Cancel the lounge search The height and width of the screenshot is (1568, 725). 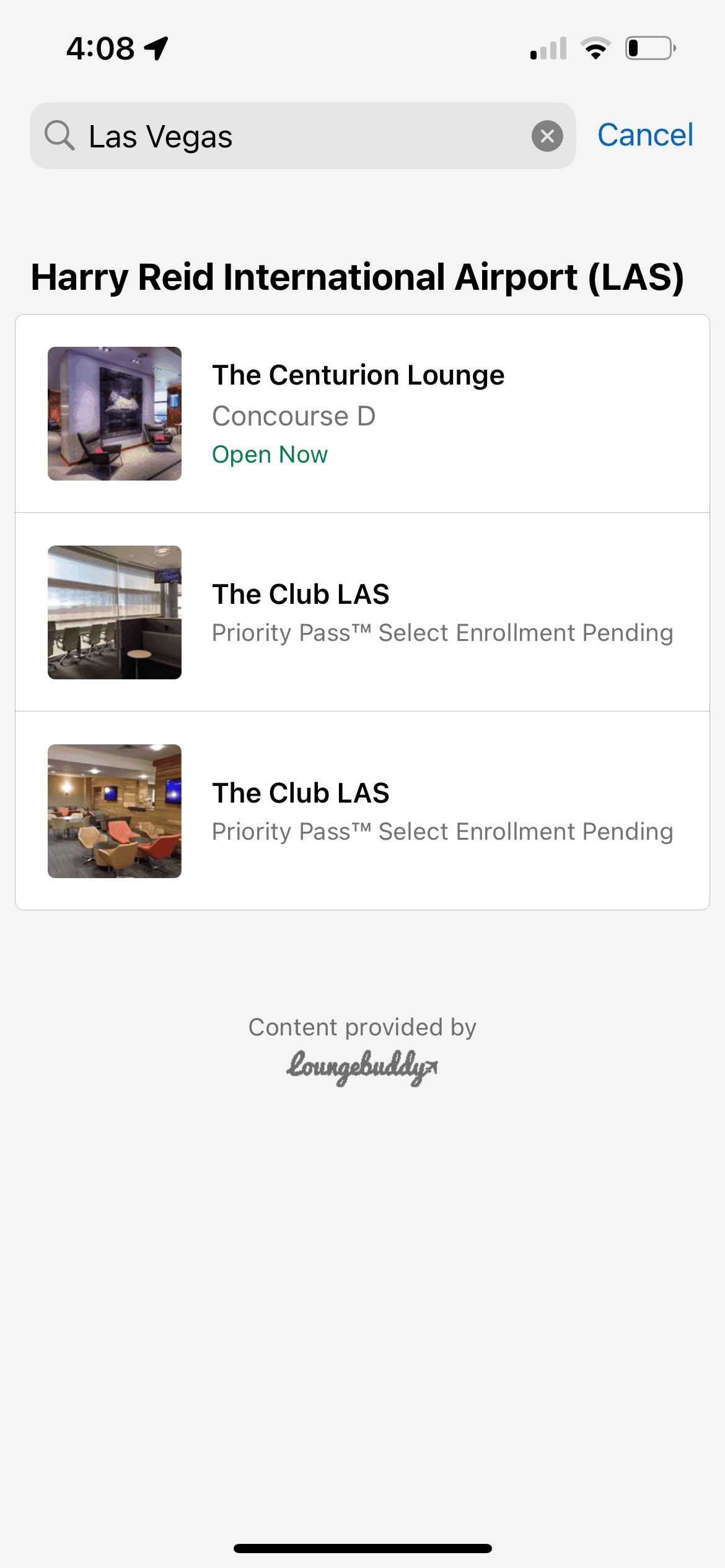click(x=644, y=135)
